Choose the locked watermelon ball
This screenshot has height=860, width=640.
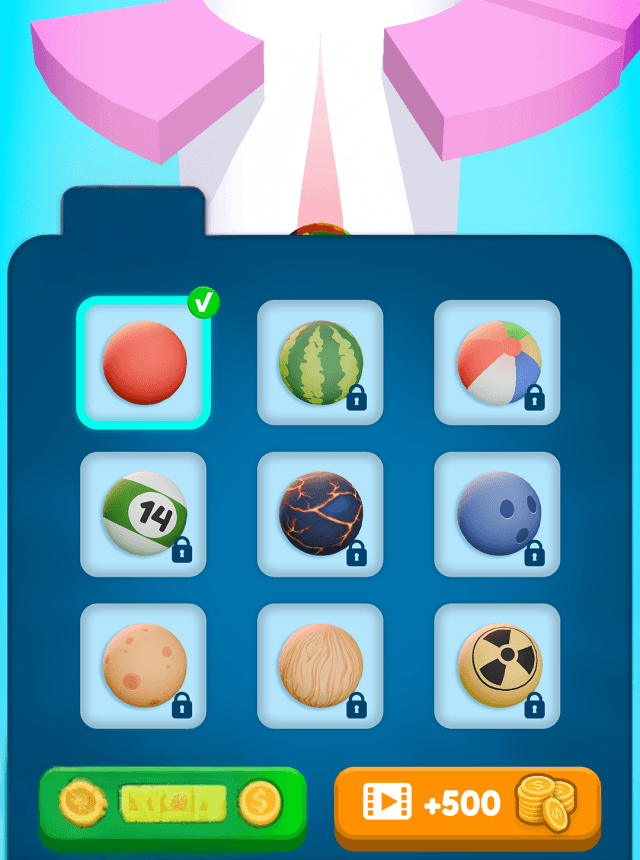coord(320,363)
